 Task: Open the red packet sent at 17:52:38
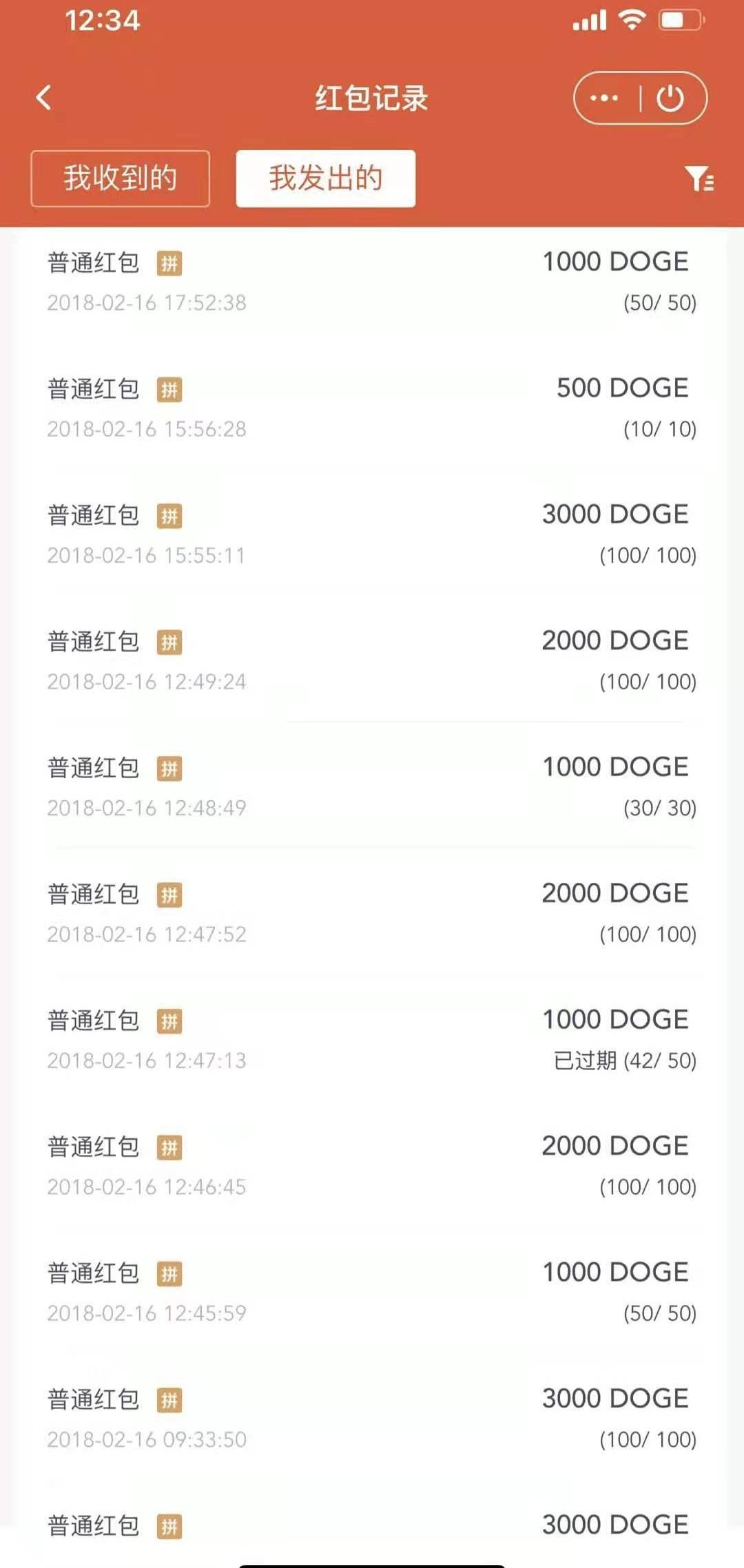click(372, 282)
